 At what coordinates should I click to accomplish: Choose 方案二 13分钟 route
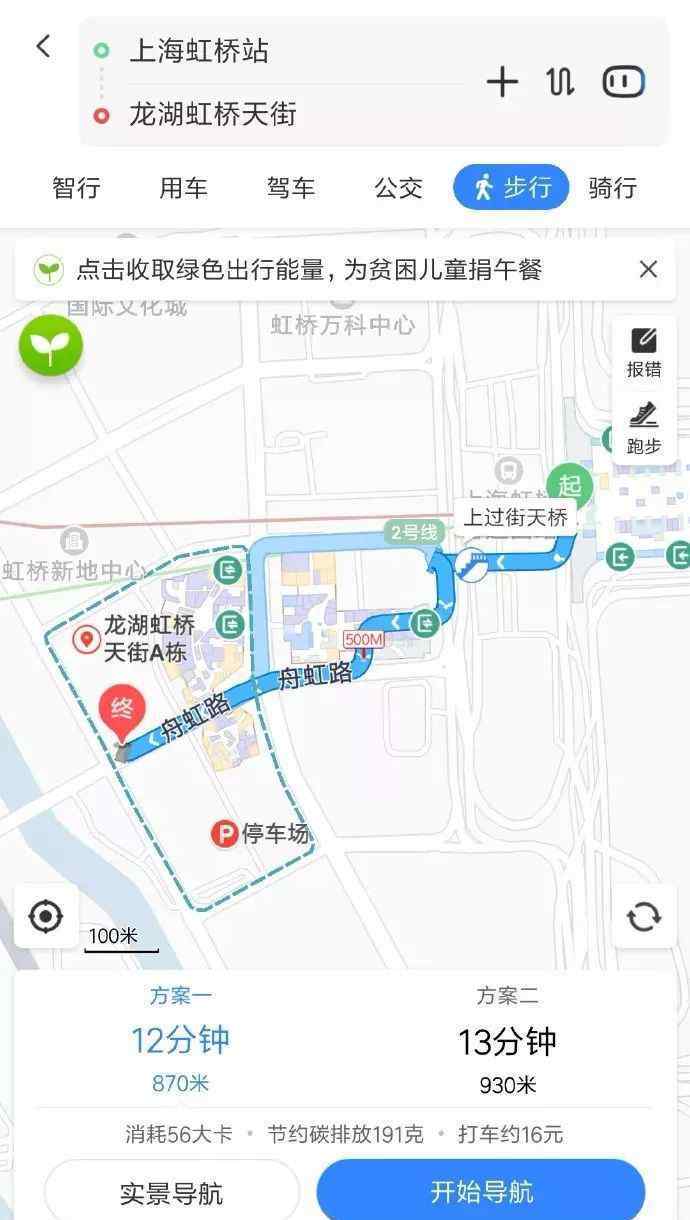point(507,1040)
